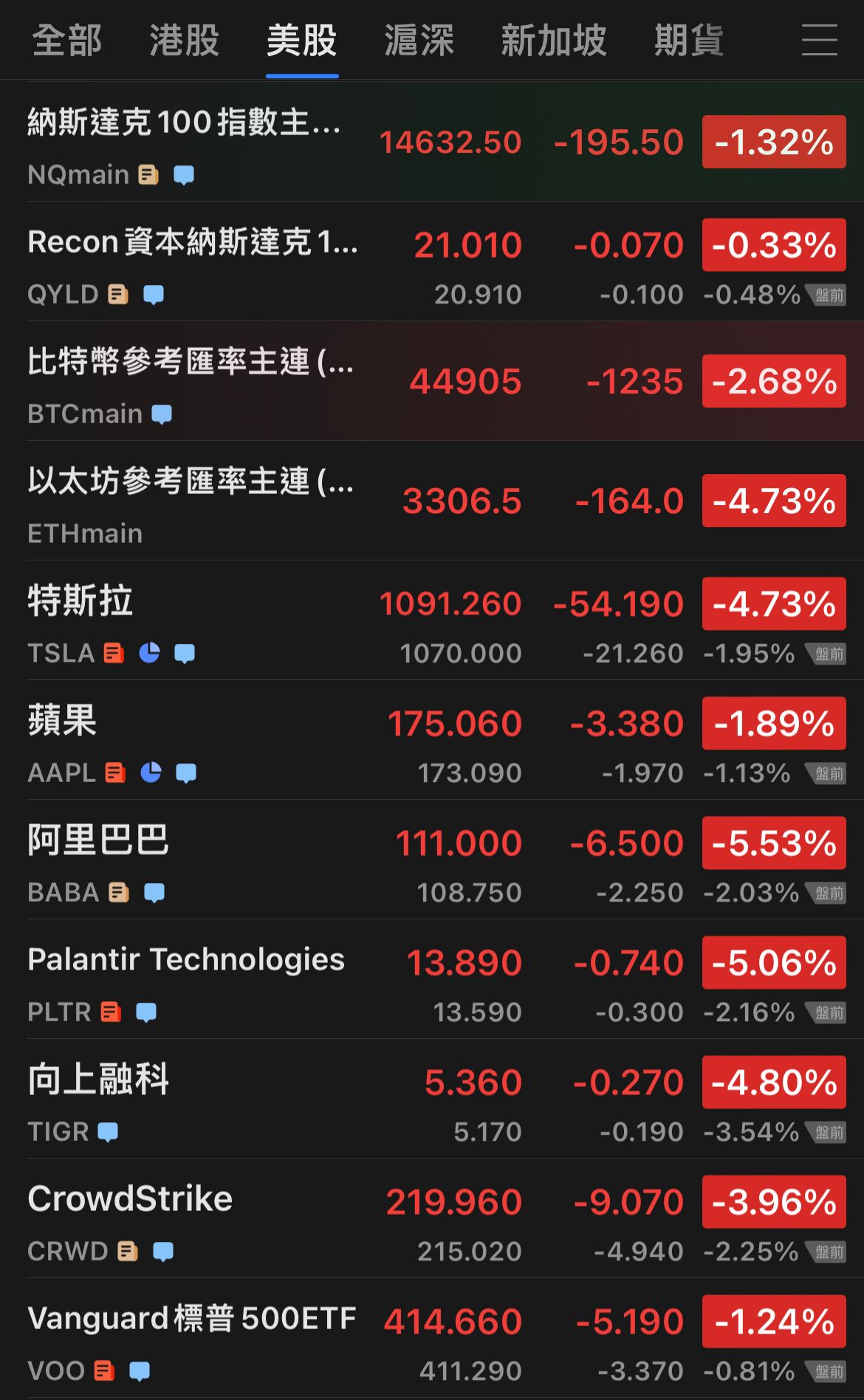Open Tesla TSLA quote
The image size is (864, 1400).
pyautogui.click(x=432, y=620)
